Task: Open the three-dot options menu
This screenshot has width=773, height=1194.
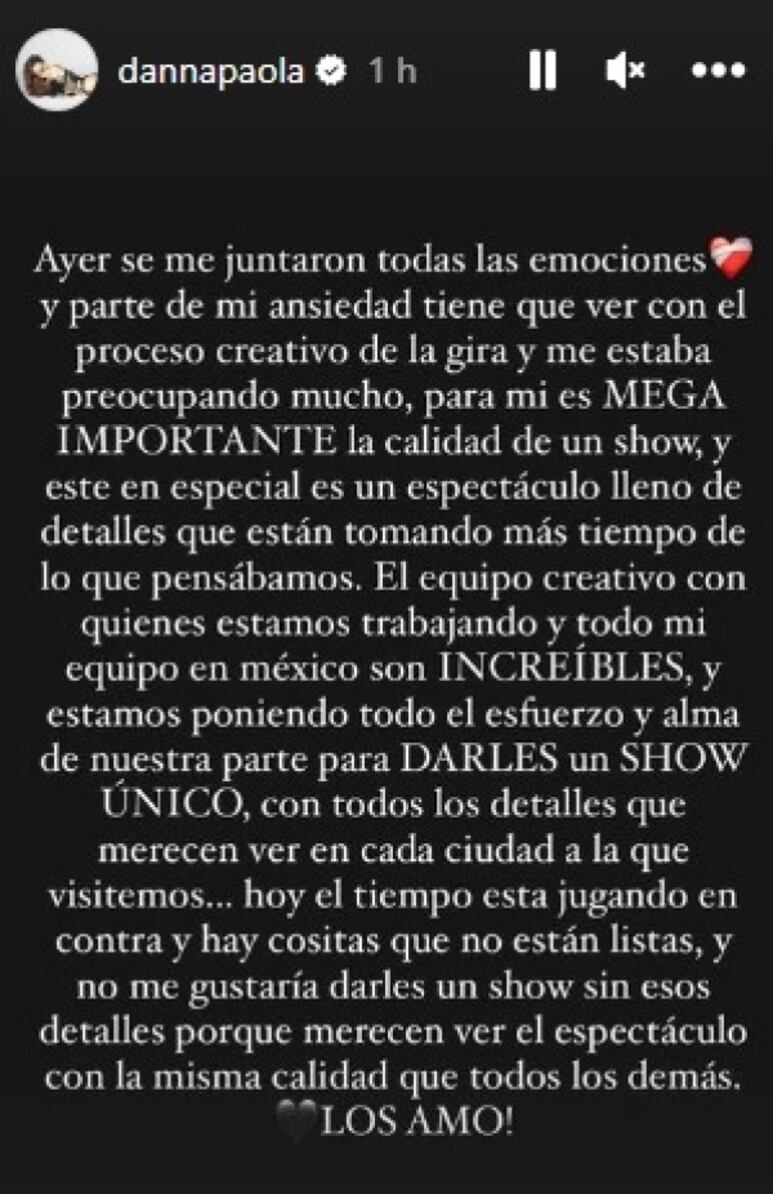Action: (x=719, y=71)
